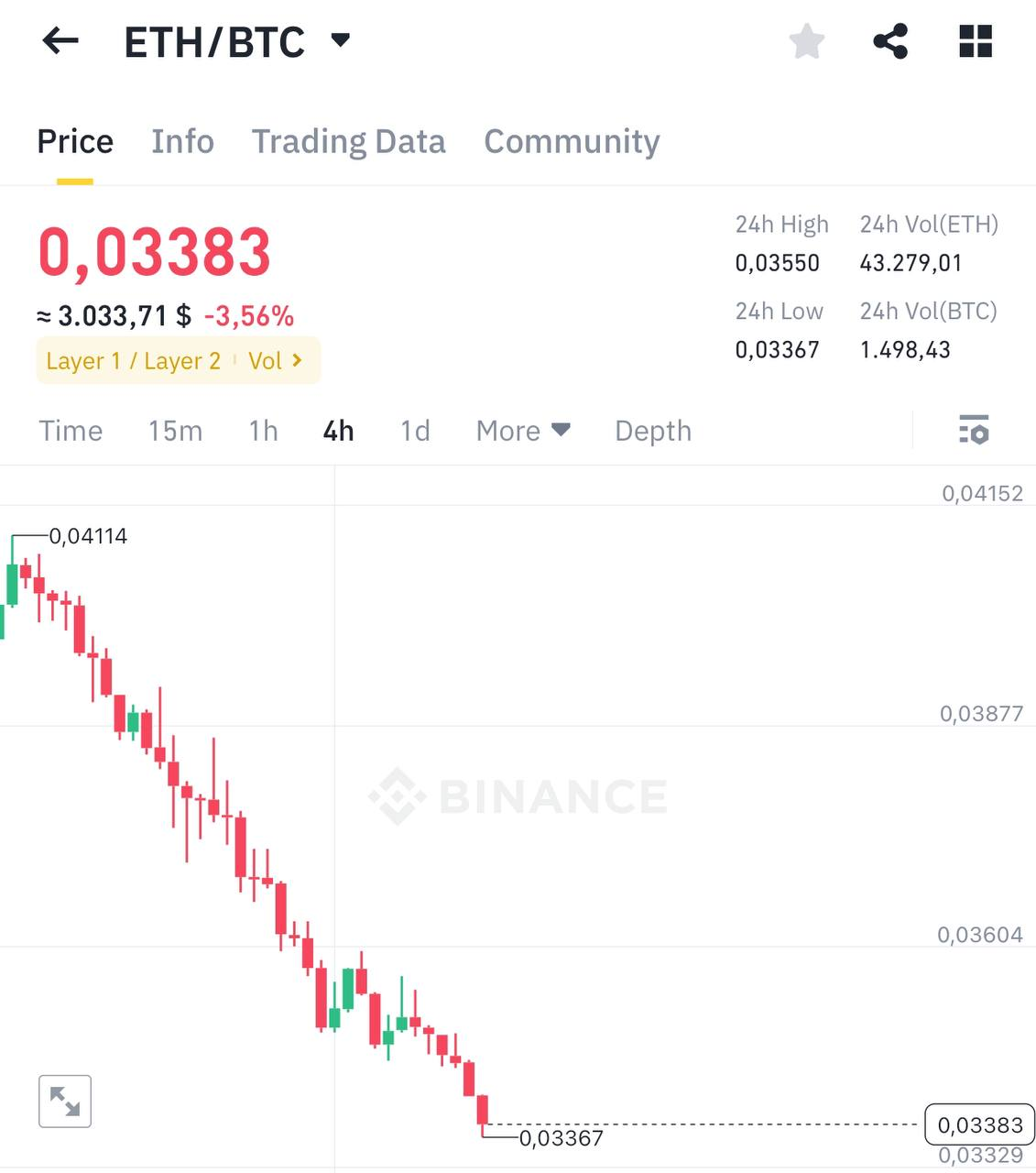This screenshot has width=1036, height=1173.
Task: Select the Time timeframe option
Action: click(71, 431)
